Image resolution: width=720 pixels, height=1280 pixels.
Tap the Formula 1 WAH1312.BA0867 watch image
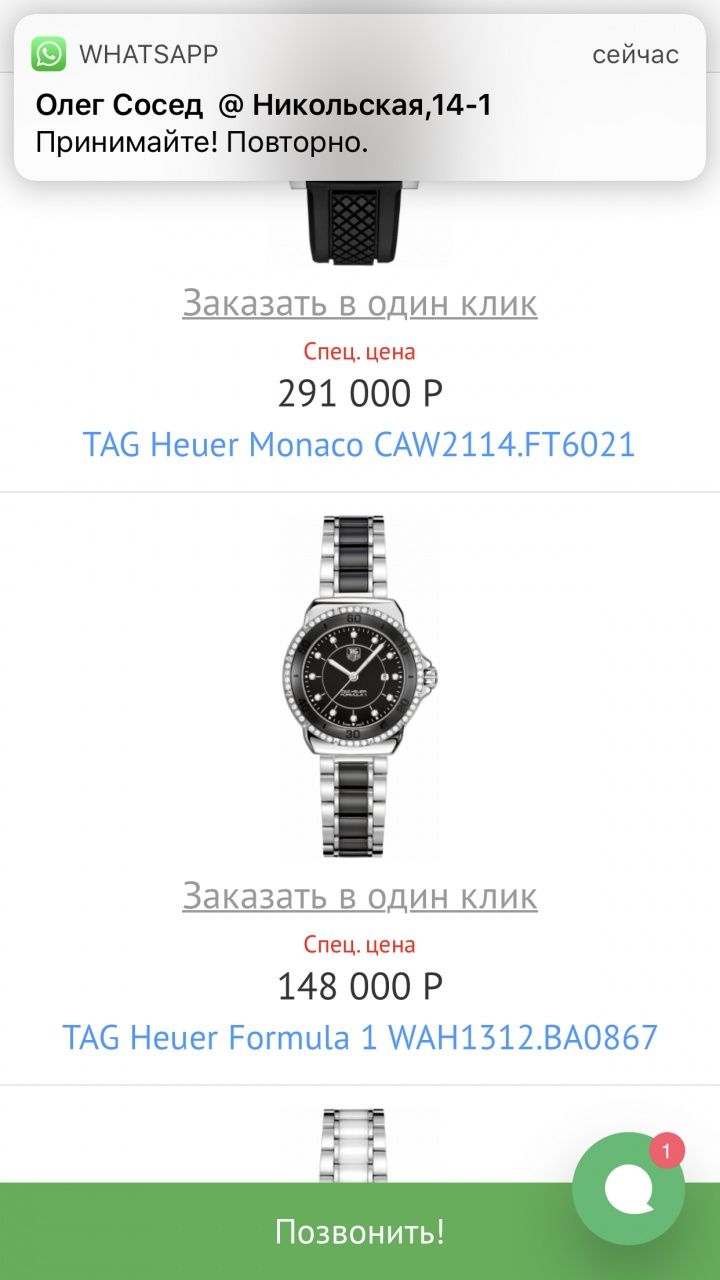click(360, 687)
